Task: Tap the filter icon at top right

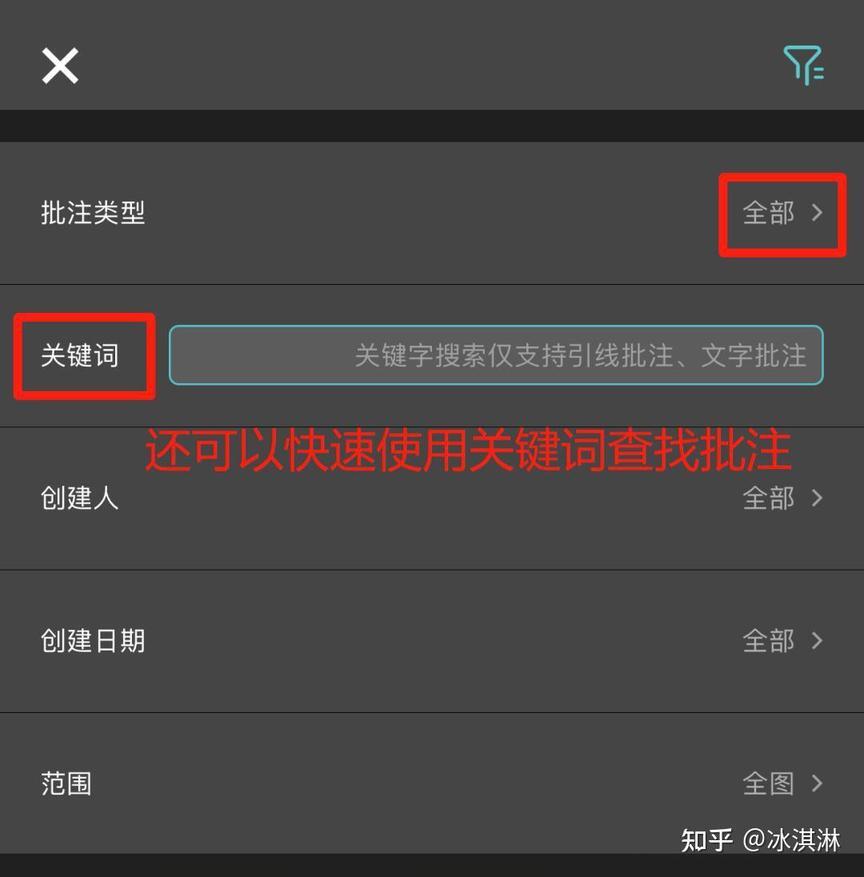Action: pyautogui.click(x=803, y=65)
